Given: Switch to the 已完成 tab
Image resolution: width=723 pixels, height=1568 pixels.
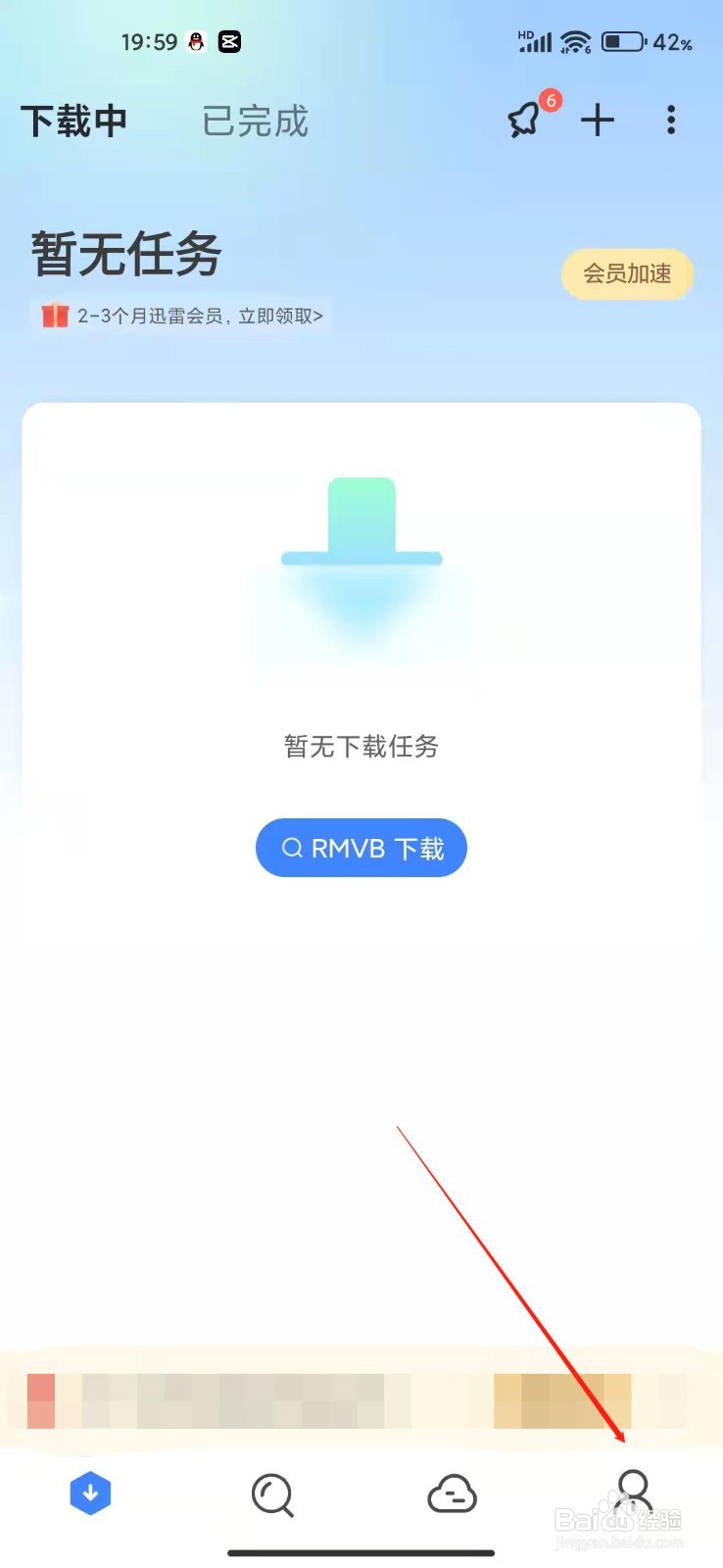Looking at the screenshot, I should tap(255, 122).
